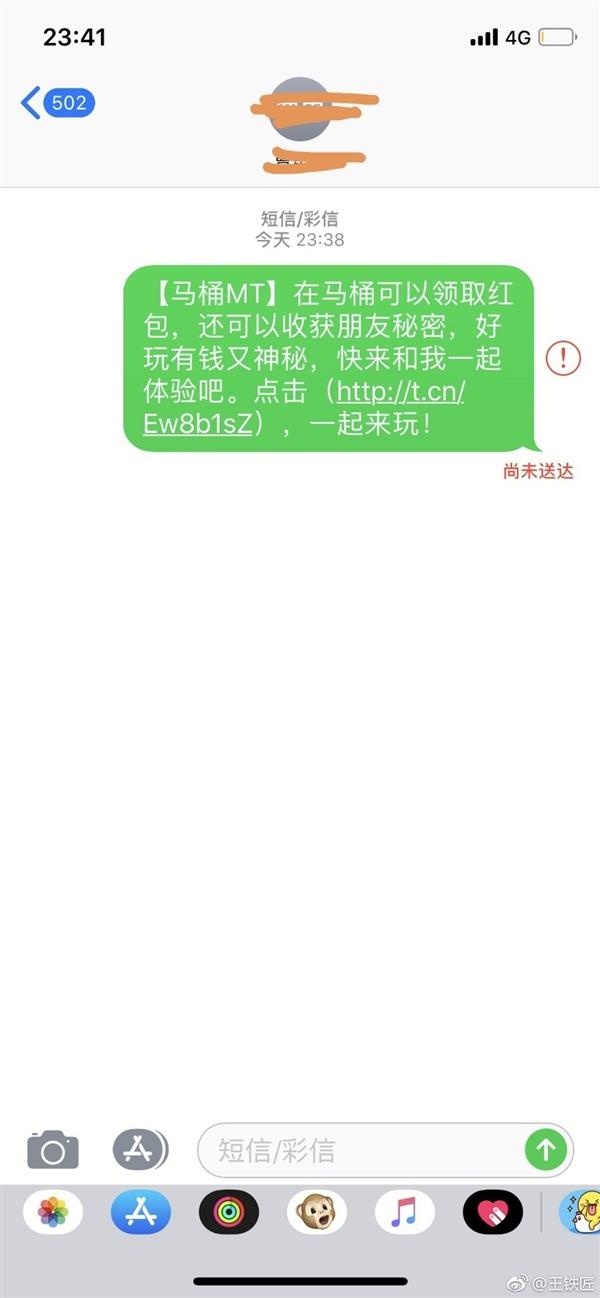This screenshot has width=600, height=1298.
Task: Toggle the App Store apps drawer button
Action: tap(139, 1150)
